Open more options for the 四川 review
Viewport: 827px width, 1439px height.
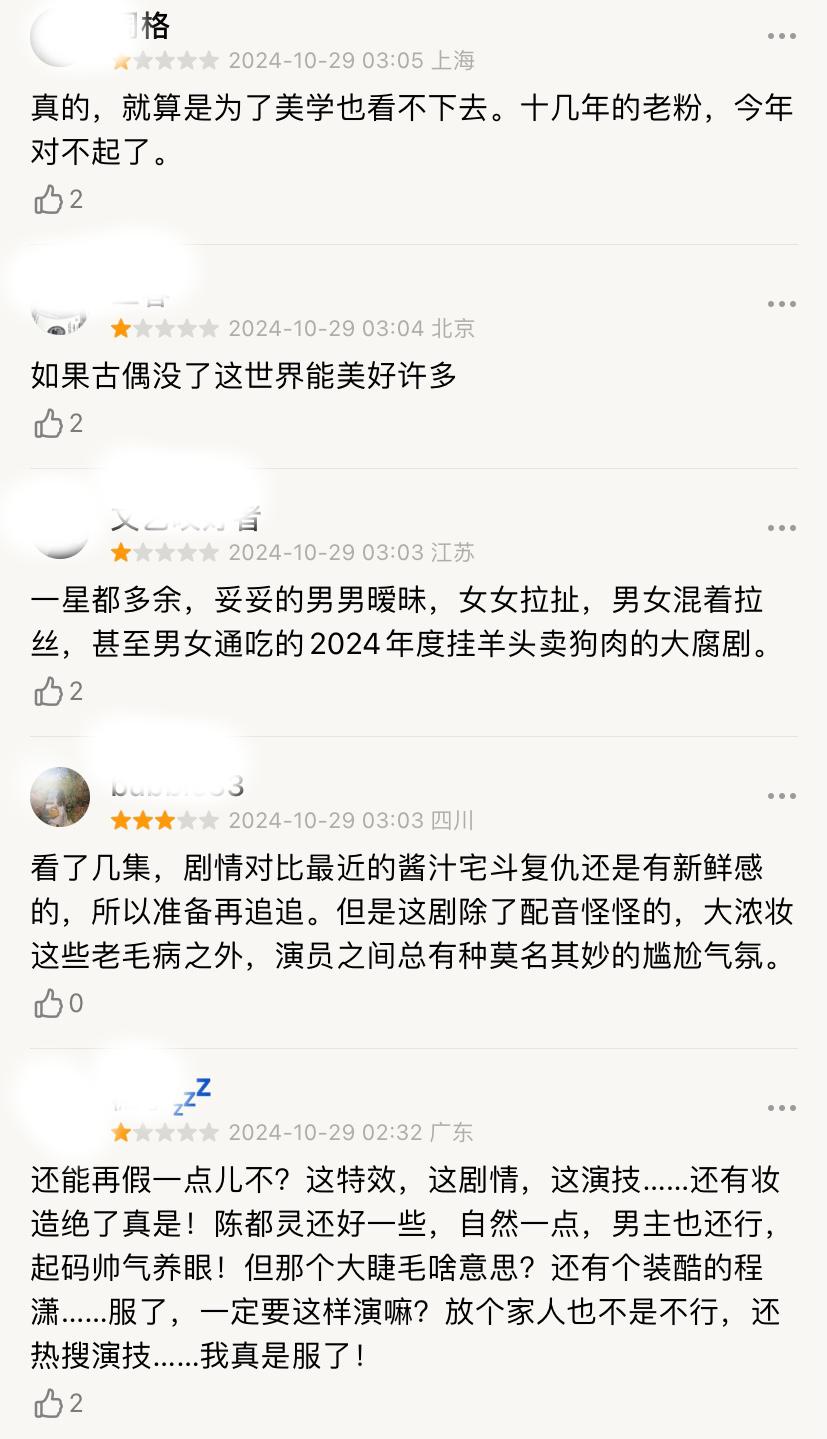(x=781, y=796)
